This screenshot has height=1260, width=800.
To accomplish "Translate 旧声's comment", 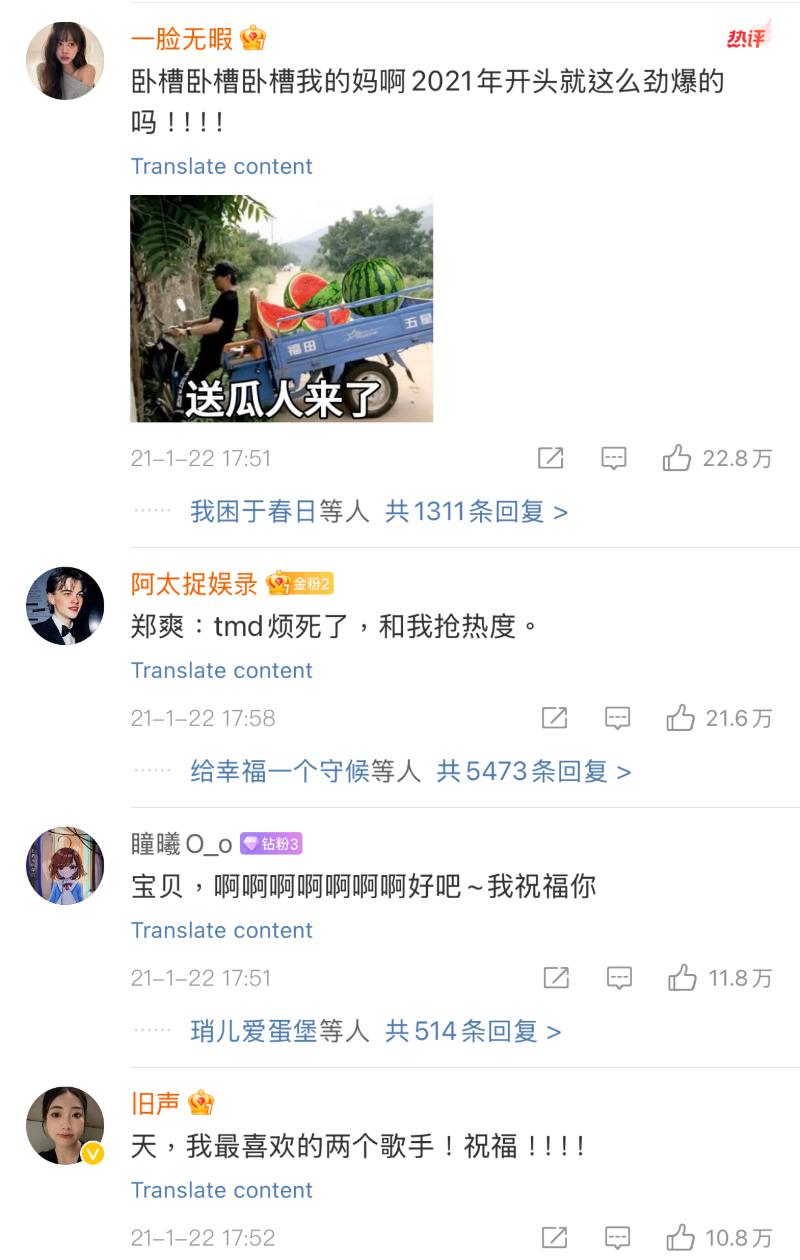I will pos(221,1190).
